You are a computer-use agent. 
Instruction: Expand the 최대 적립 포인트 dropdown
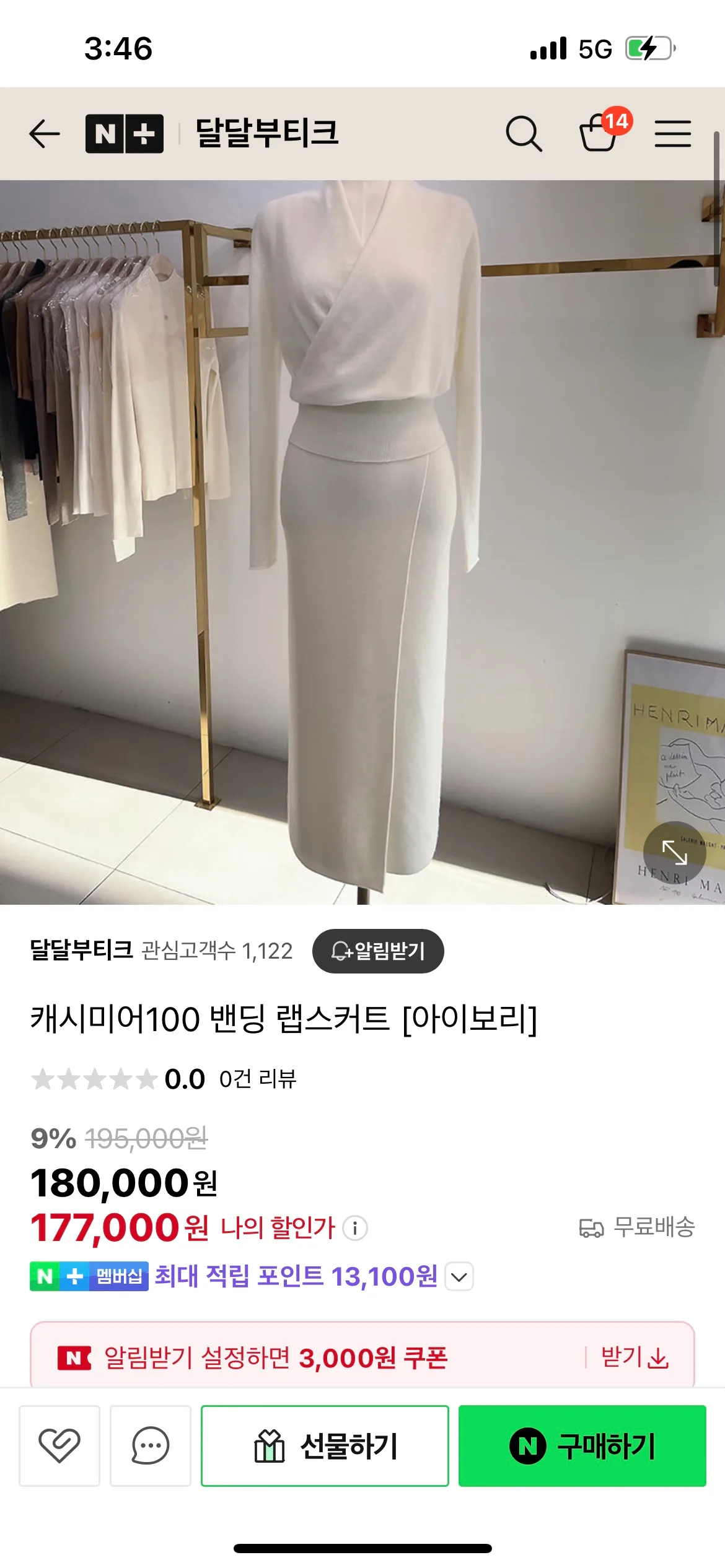coord(459,1277)
